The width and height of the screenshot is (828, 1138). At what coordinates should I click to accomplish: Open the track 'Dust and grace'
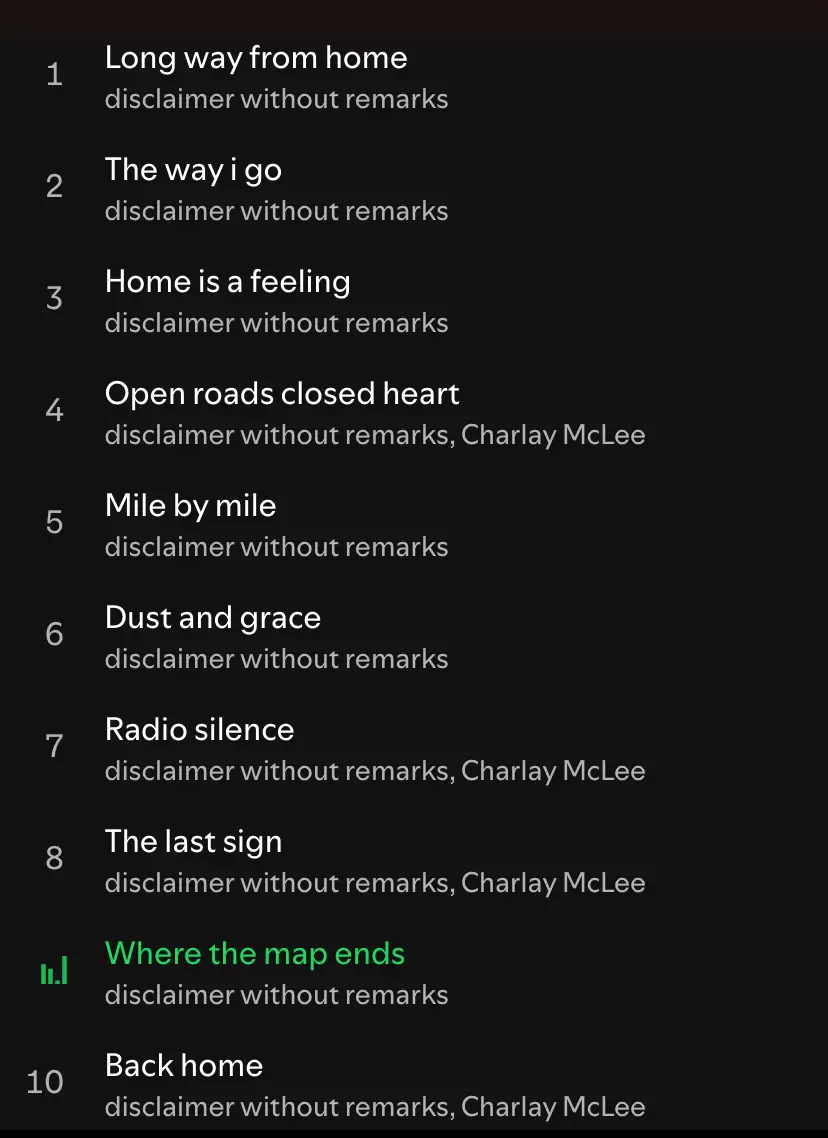(x=212, y=618)
